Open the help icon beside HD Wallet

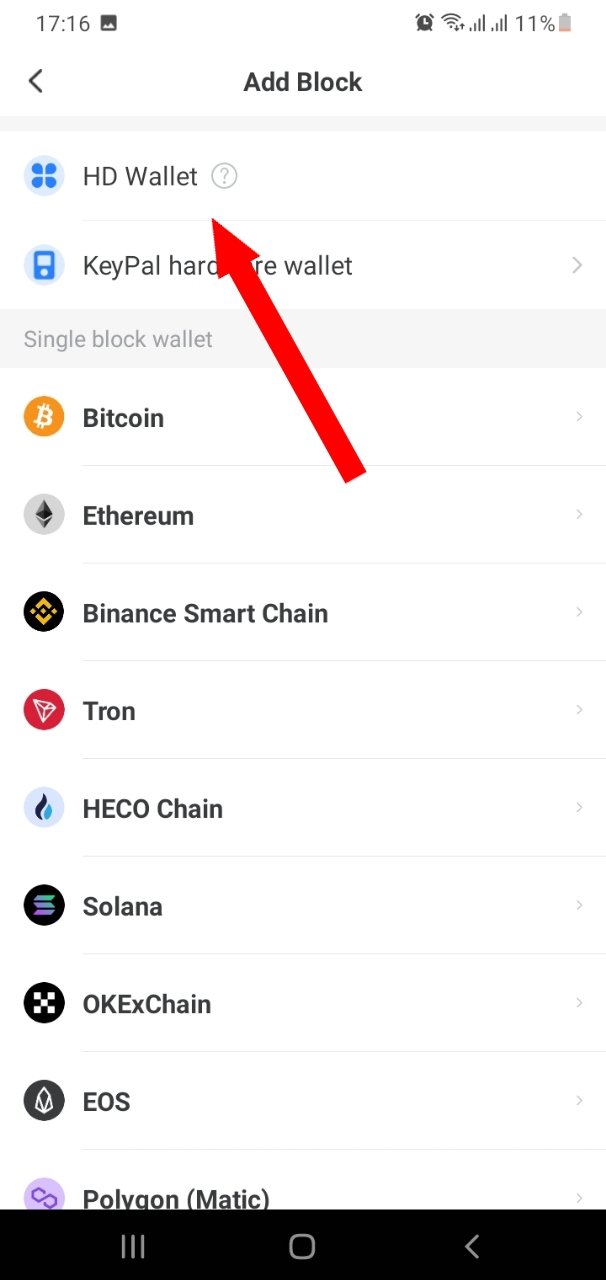[x=225, y=176]
